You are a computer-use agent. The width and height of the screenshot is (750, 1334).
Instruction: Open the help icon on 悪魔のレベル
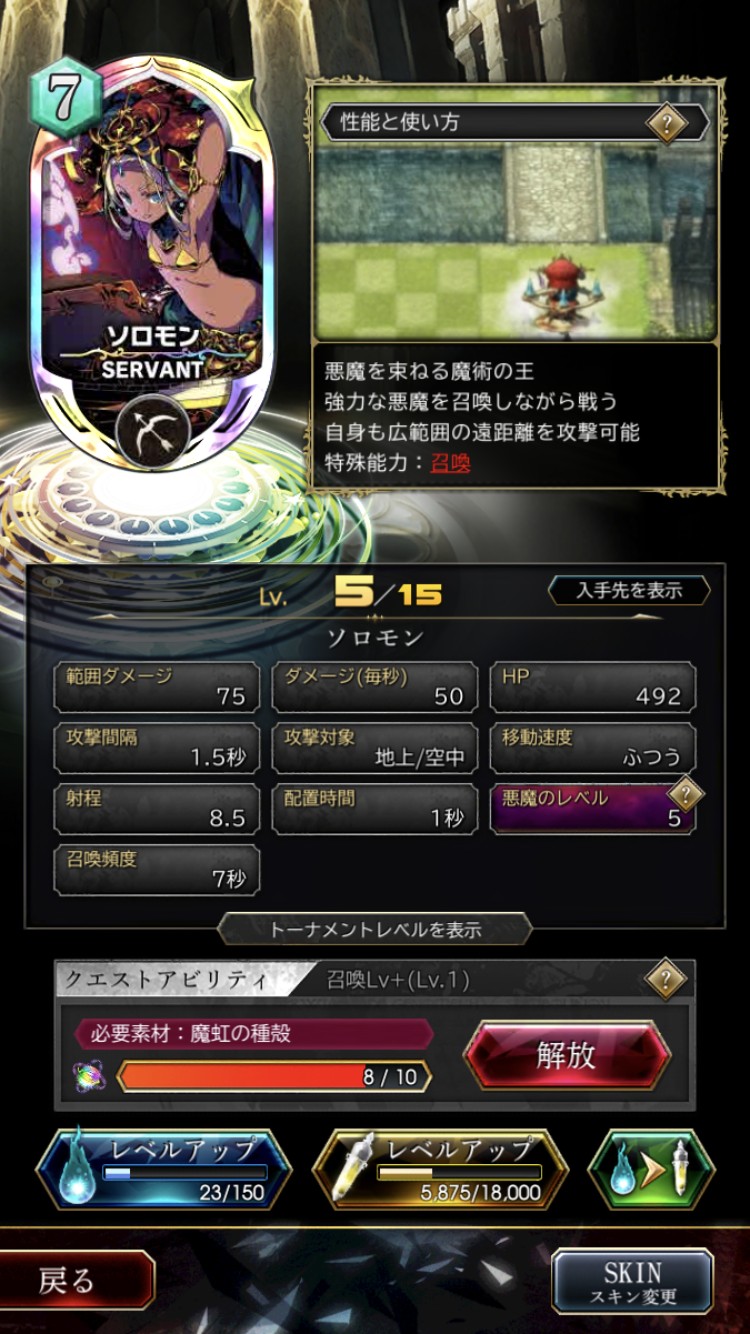pyautogui.click(x=685, y=795)
